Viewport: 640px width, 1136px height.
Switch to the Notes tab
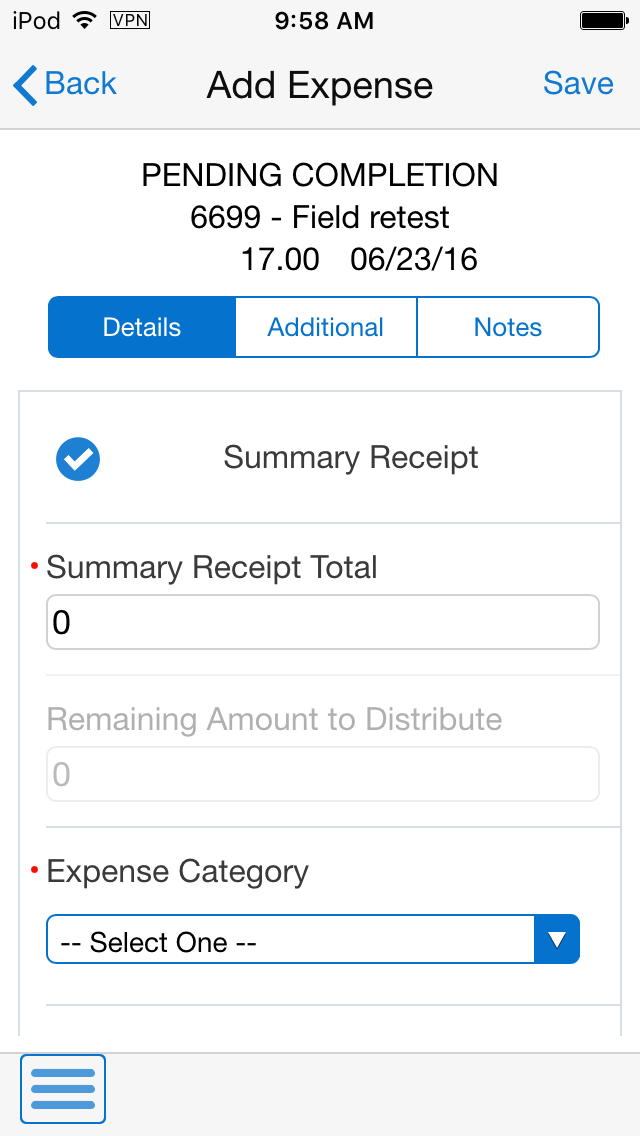pos(507,327)
